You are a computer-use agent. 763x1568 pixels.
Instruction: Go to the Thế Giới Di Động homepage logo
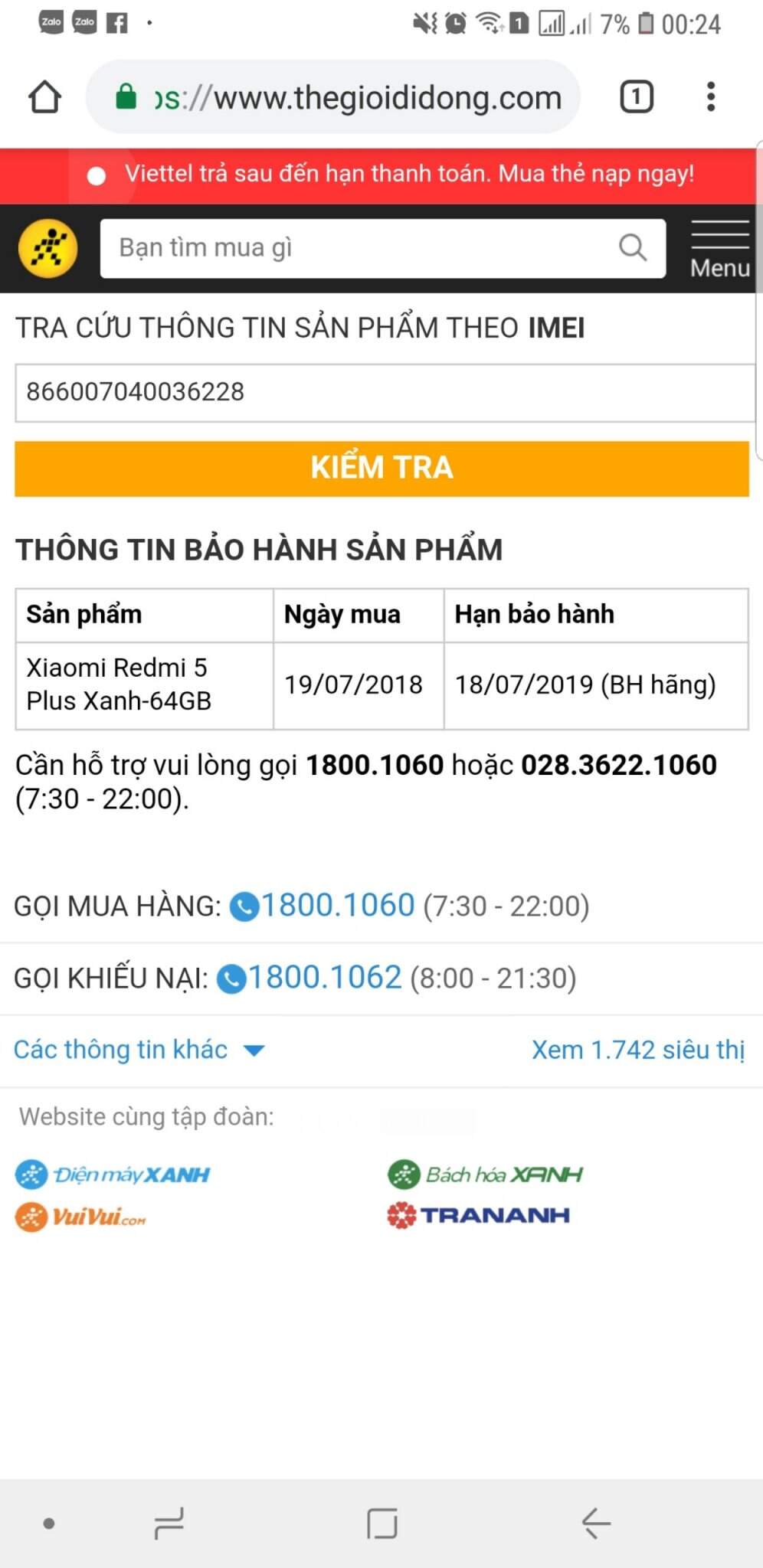(47, 248)
